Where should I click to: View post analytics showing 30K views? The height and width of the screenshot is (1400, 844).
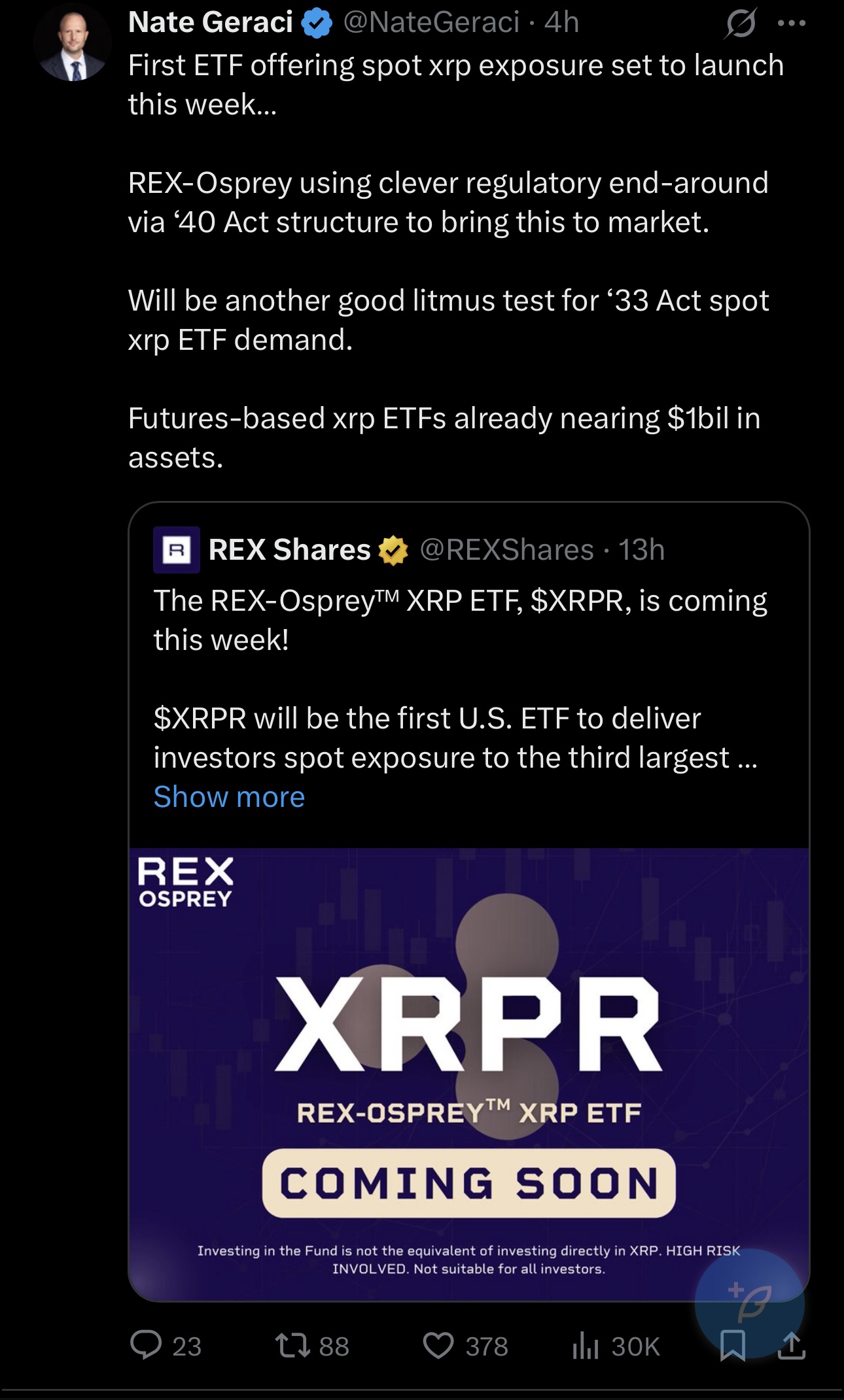click(x=615, y=1346)
